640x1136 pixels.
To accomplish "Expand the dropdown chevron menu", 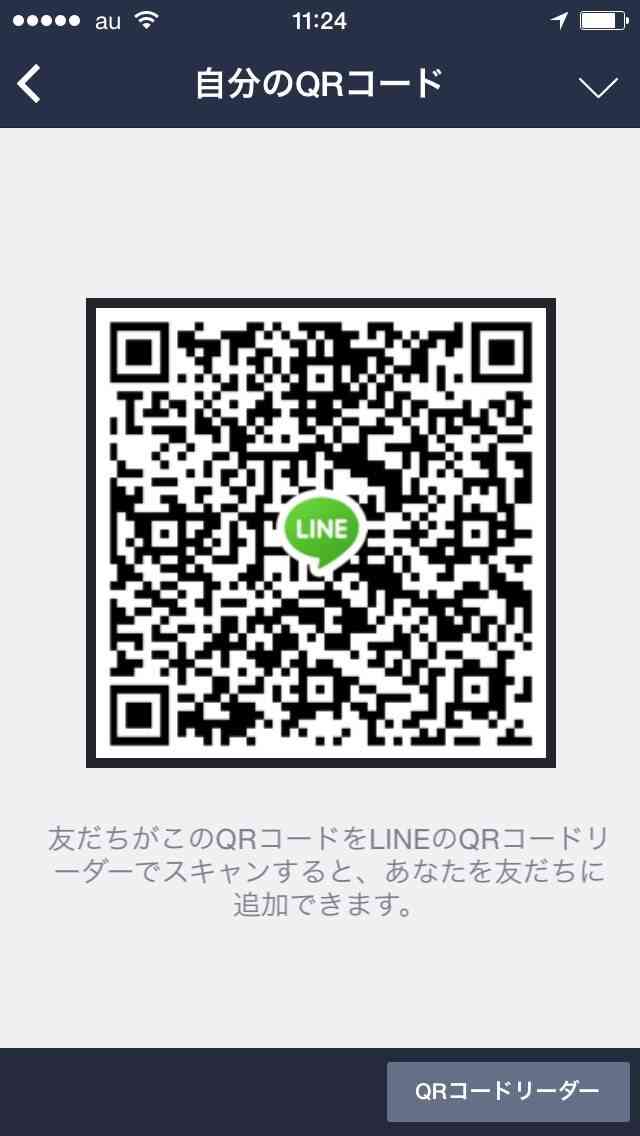I will (599, 87).
